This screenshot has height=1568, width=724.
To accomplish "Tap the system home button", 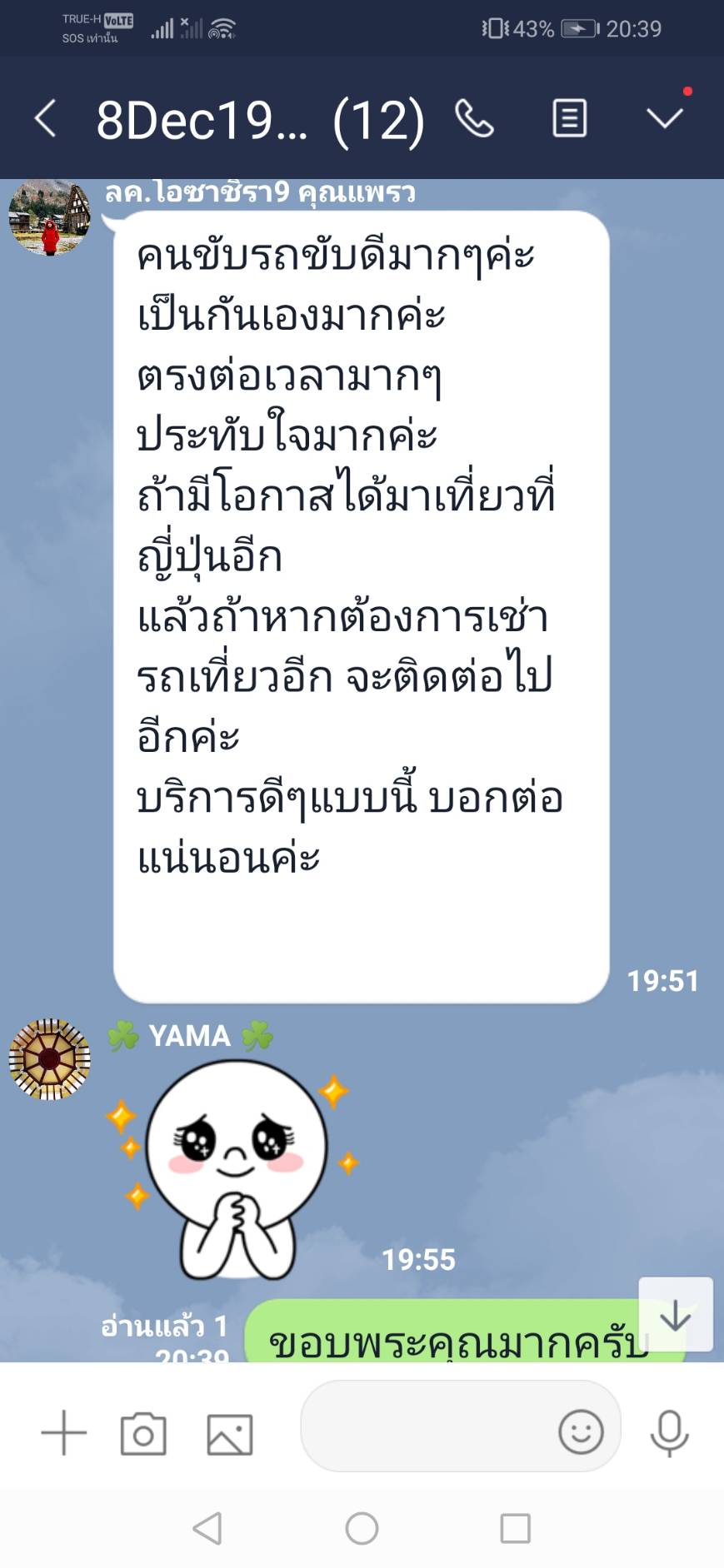I will 362,1528.
